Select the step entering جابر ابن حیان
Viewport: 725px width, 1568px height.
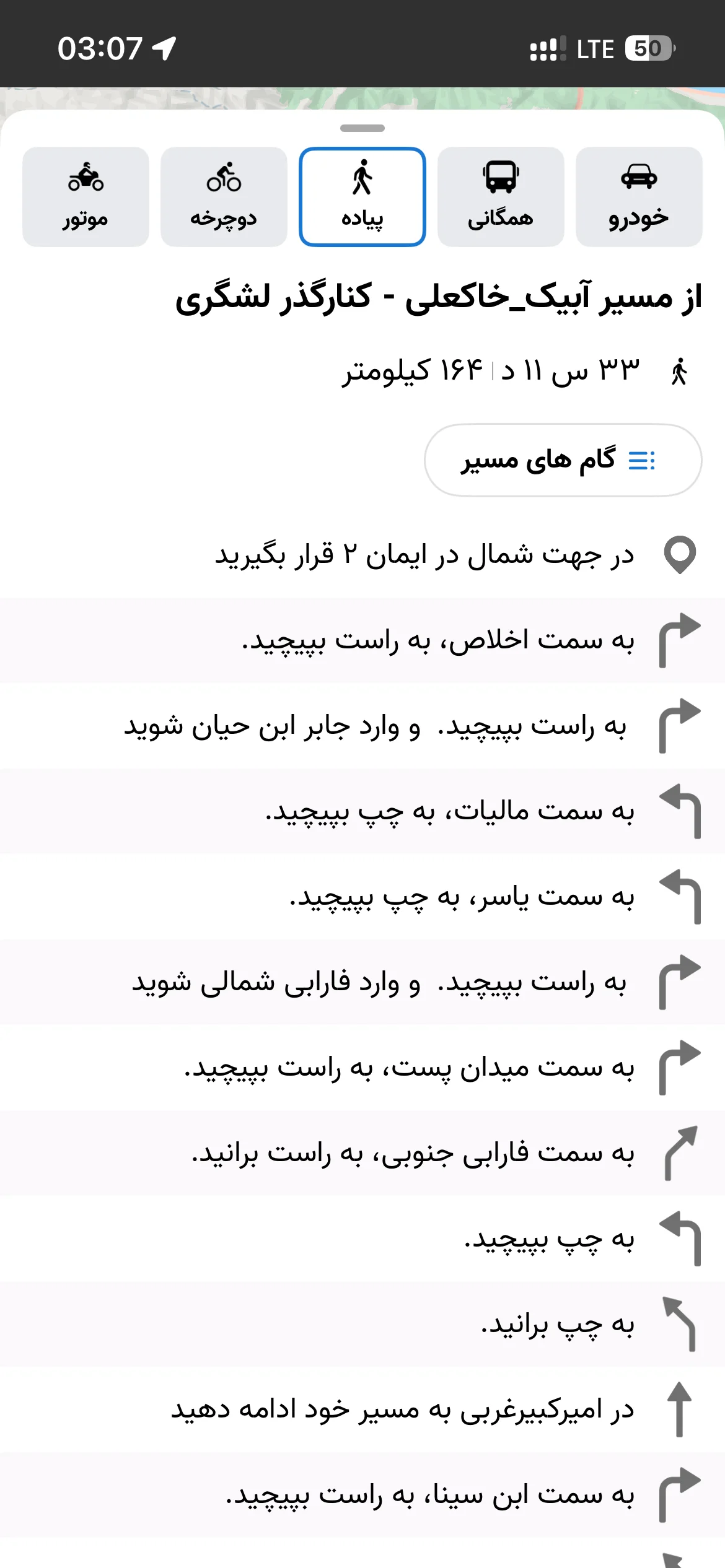click(x=362, y=726)
